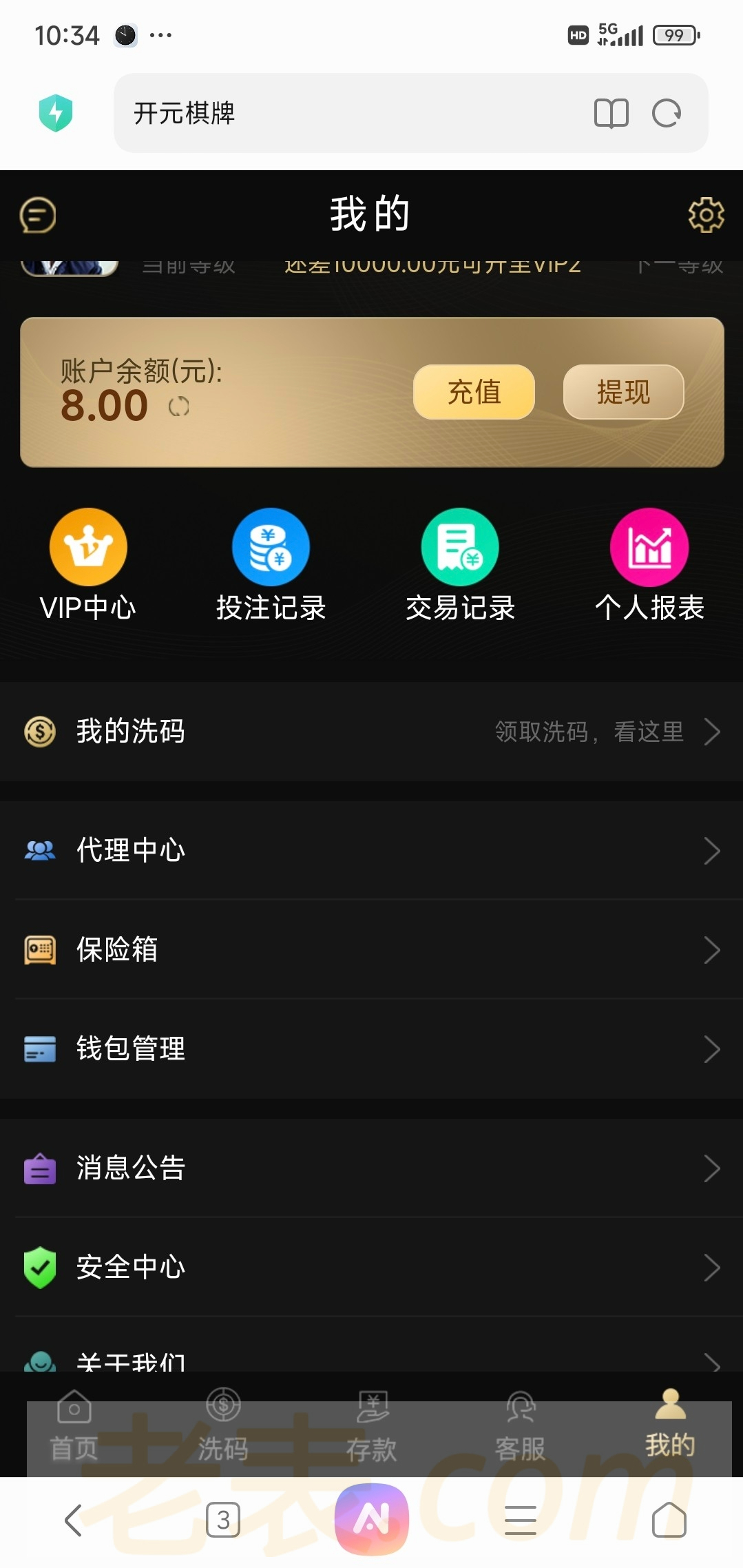Switch to the 首页 tab

click(74, 1425)
